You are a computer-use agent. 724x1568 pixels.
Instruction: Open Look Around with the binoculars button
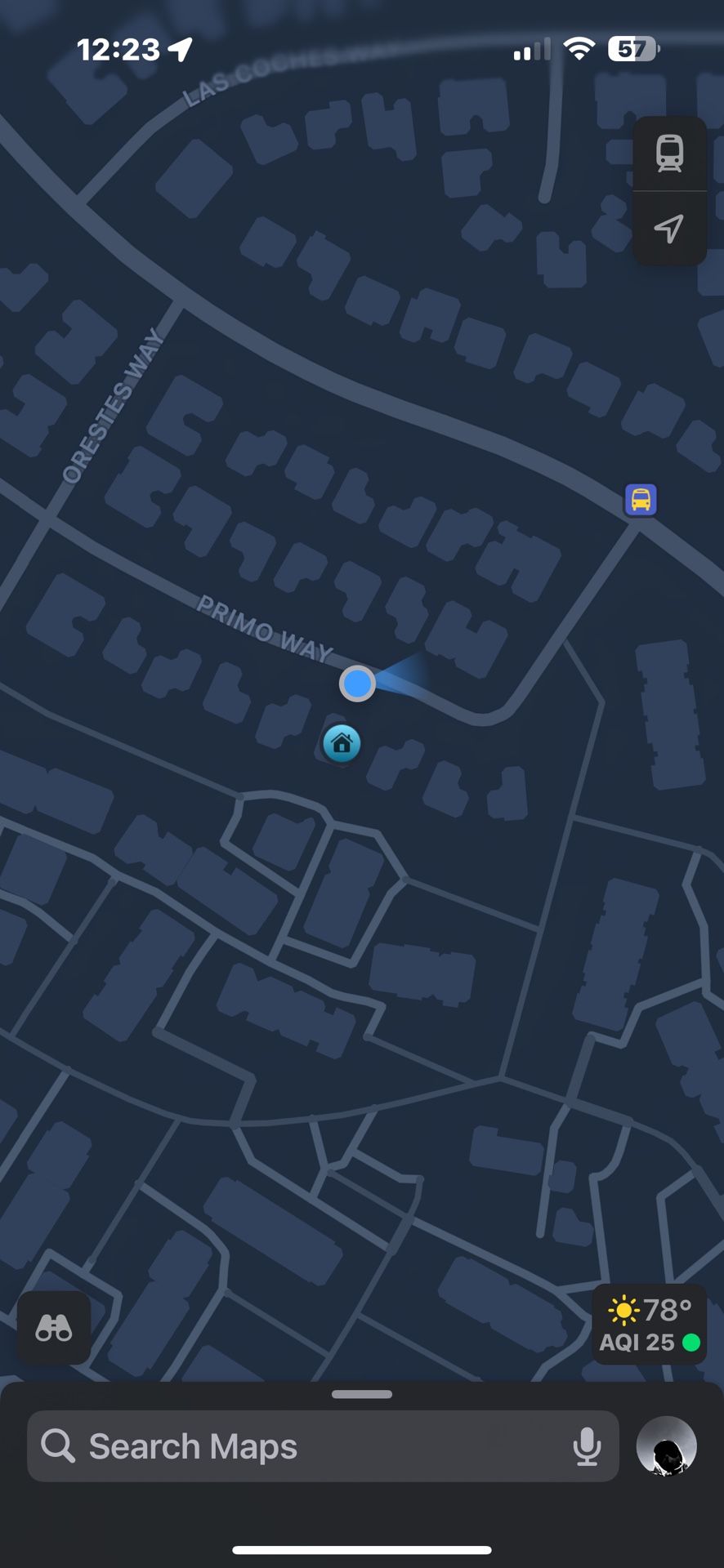(x=54, y=1328)
